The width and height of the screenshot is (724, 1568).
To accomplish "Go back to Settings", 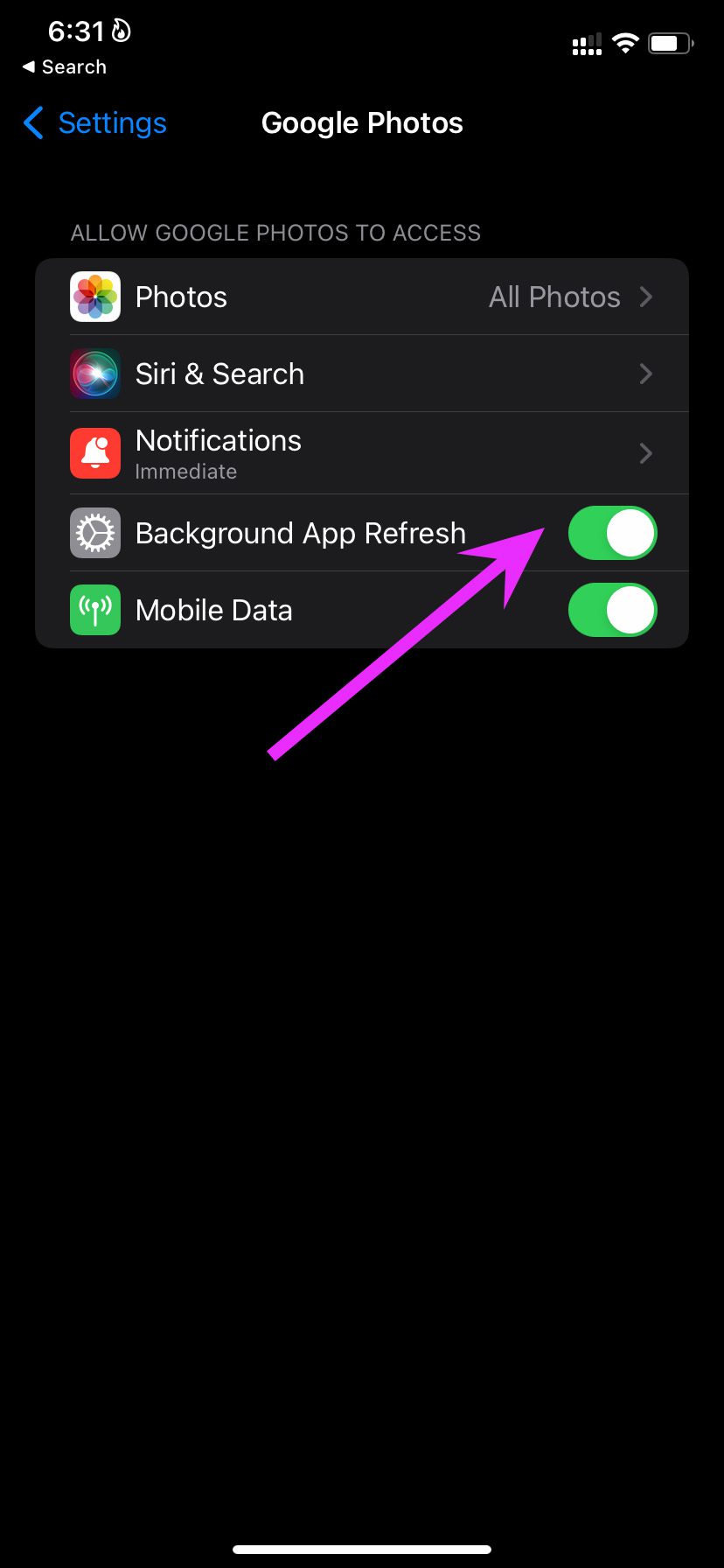I will [x=94, y=123].
